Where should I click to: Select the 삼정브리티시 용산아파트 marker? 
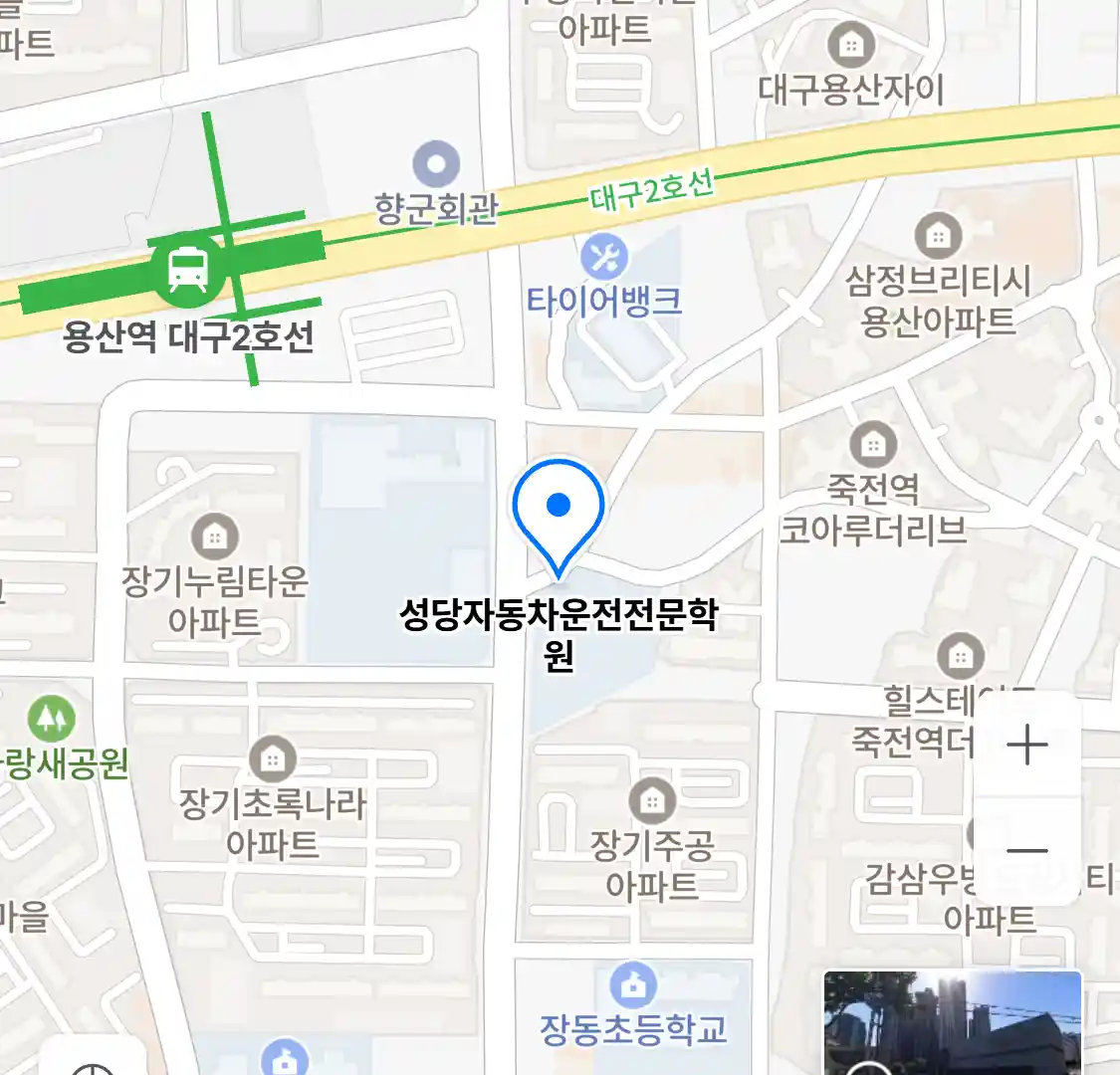click(938, 236)
